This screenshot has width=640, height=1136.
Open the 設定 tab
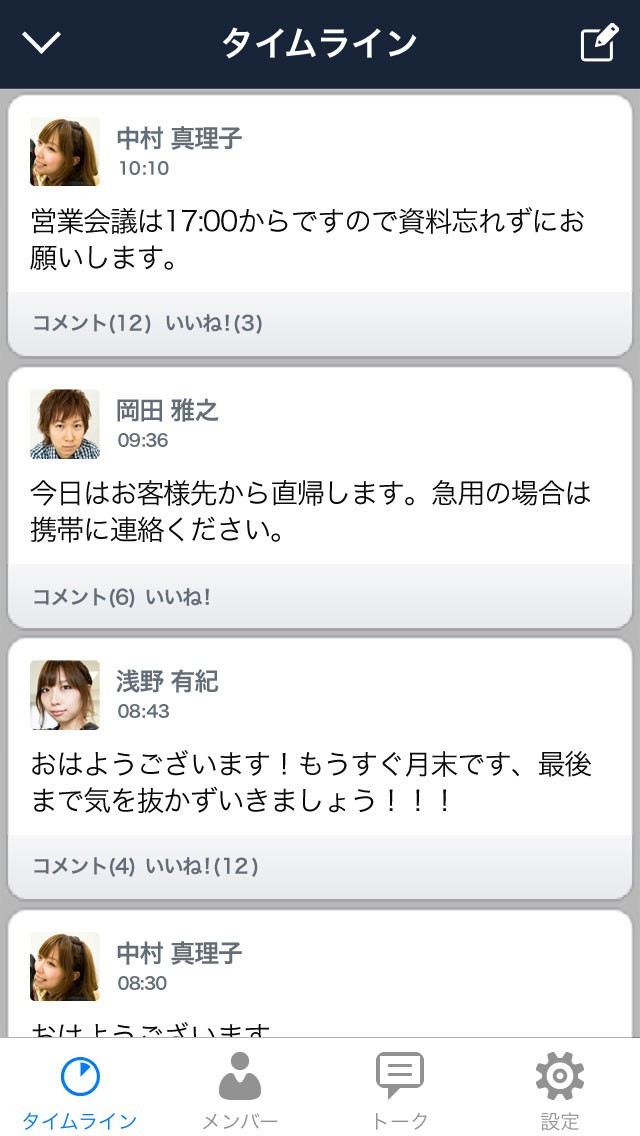[560, 1088]
